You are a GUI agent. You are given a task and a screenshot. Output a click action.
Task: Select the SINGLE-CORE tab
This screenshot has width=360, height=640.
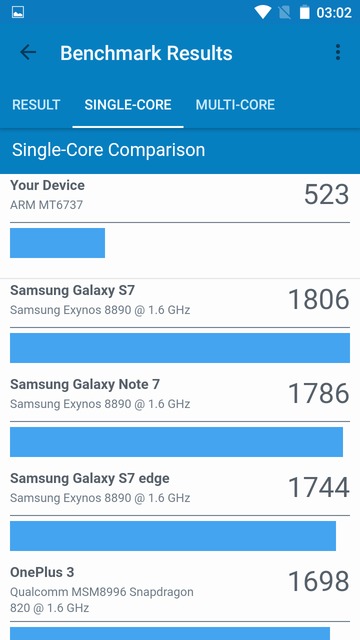[128, 105]
